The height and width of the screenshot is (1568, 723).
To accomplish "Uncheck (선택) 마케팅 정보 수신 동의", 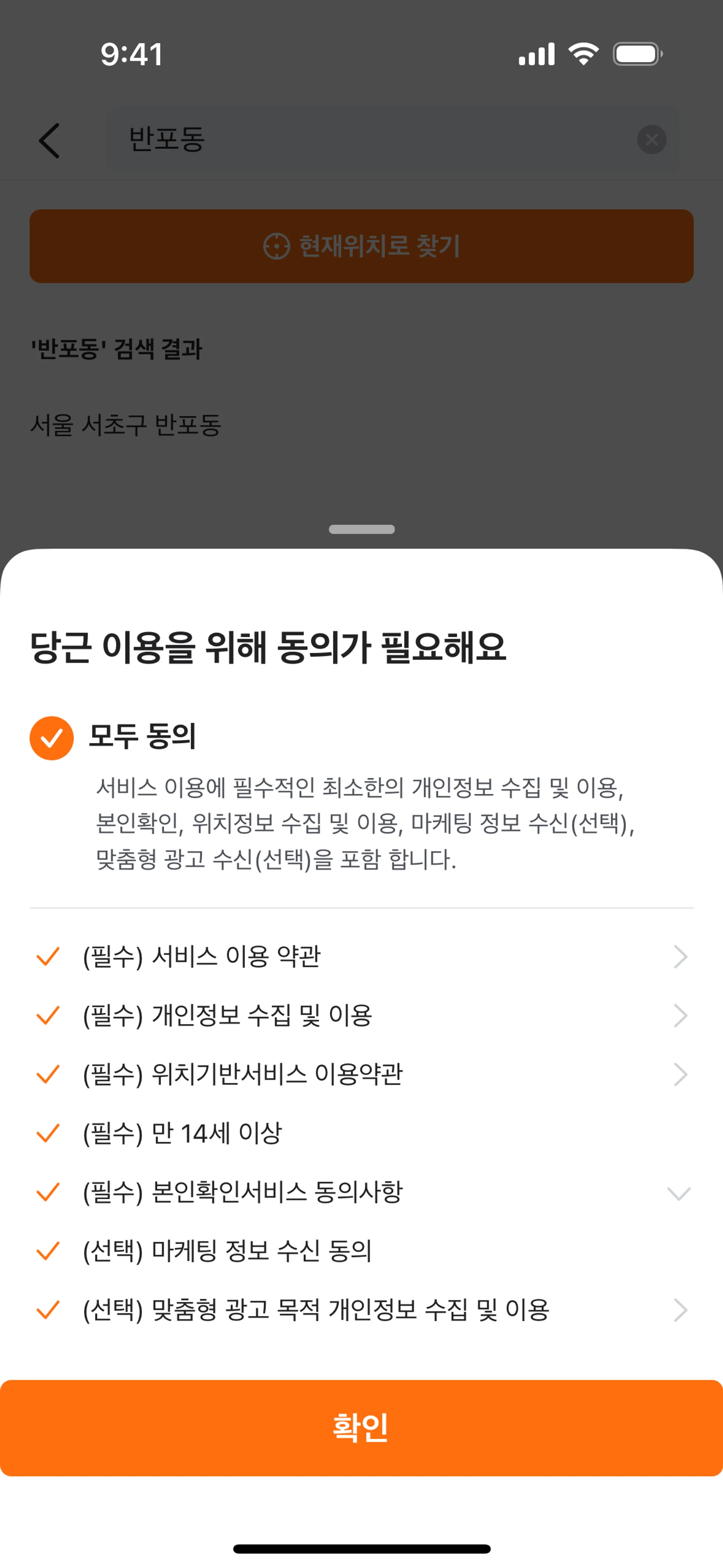I will click(47, 1251).
